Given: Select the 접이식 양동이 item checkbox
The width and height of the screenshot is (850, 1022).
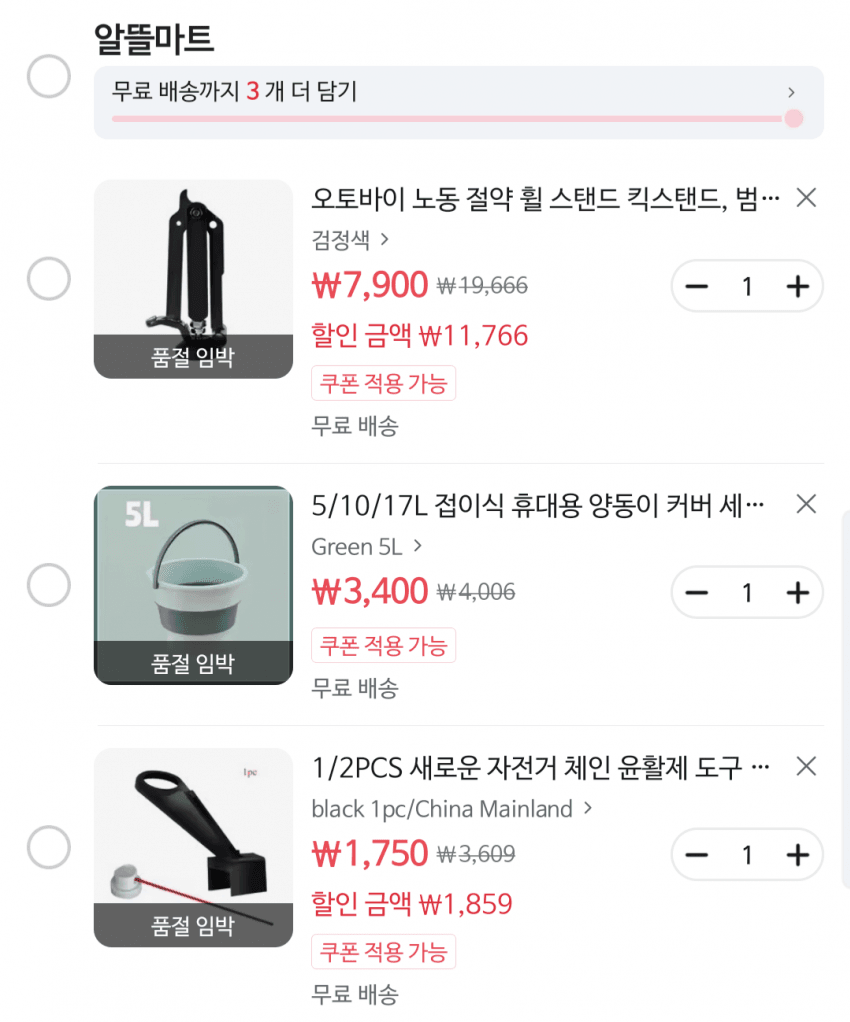Looking at the screenshot, I should click(x=48, y=585).
